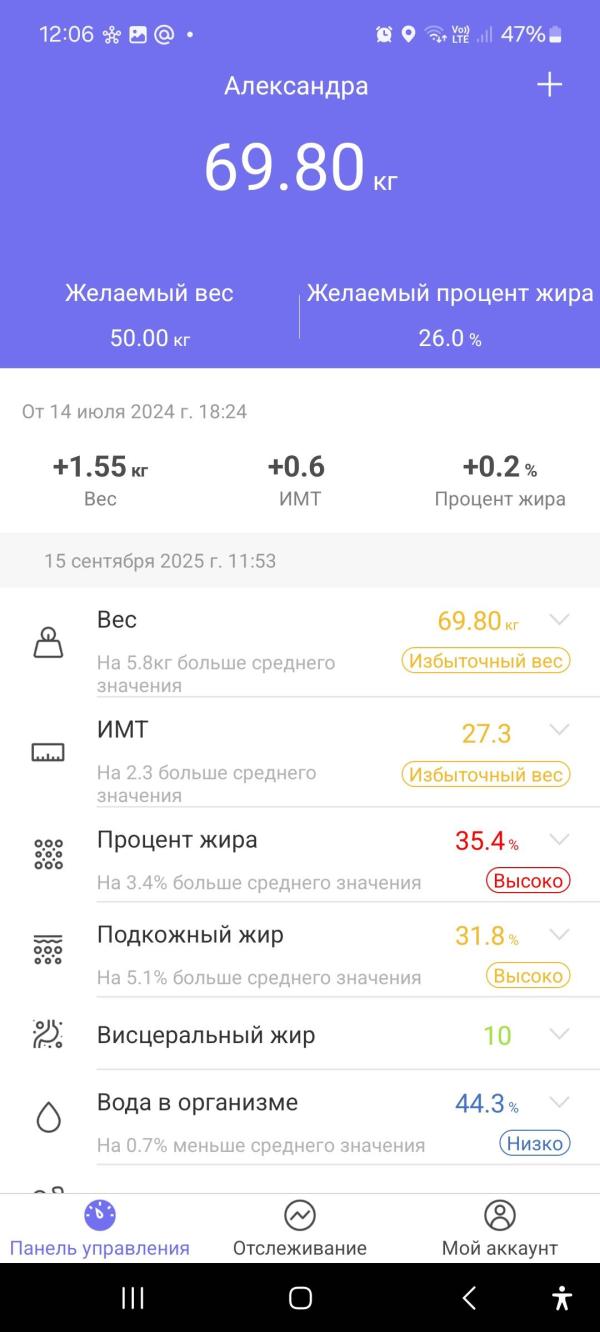Open the Желаемый процент жира target
Viewport: 600px width, 1332px height.
coord(450,316)
